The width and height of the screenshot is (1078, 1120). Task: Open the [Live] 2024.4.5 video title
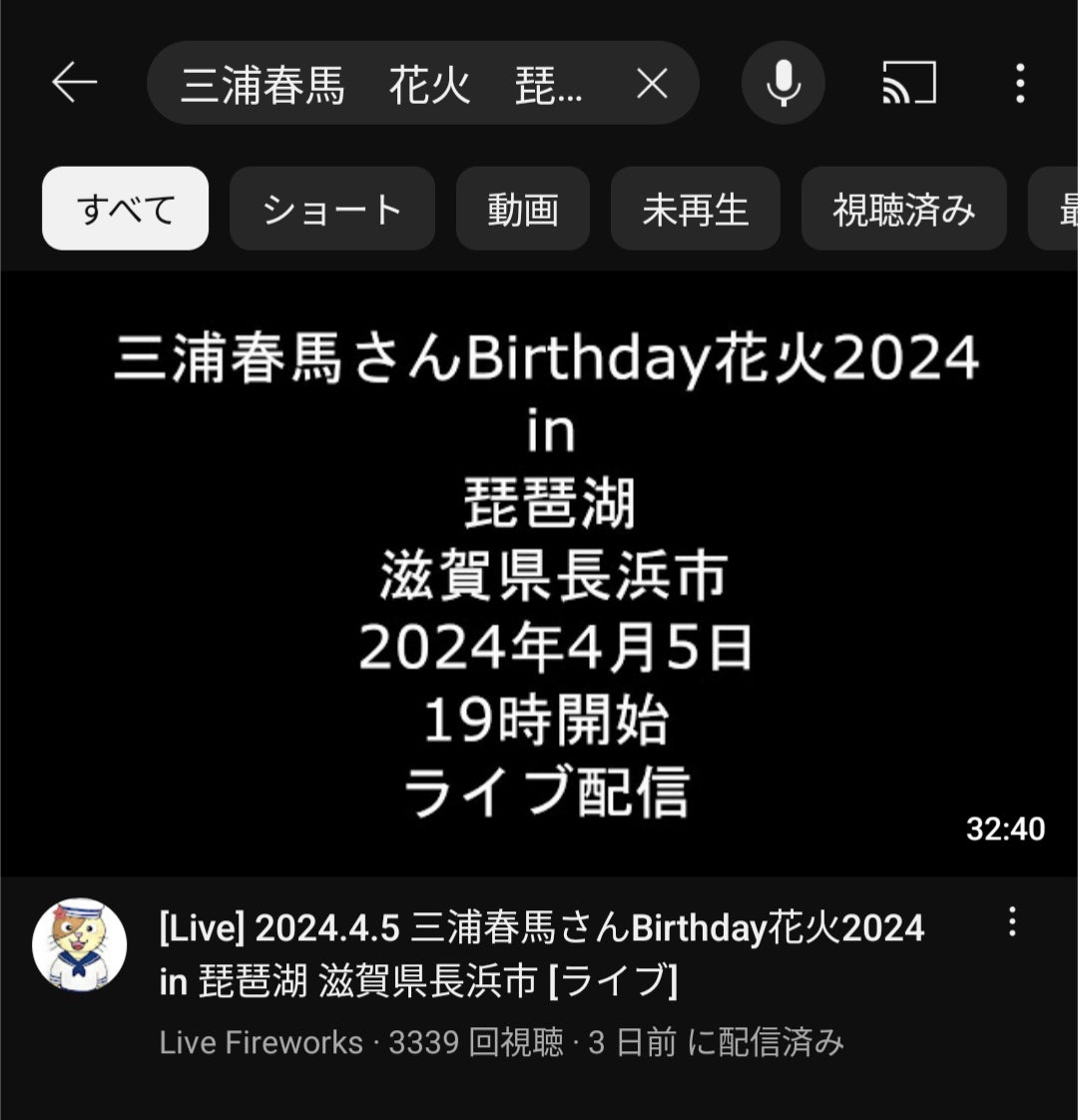point(542,953)
